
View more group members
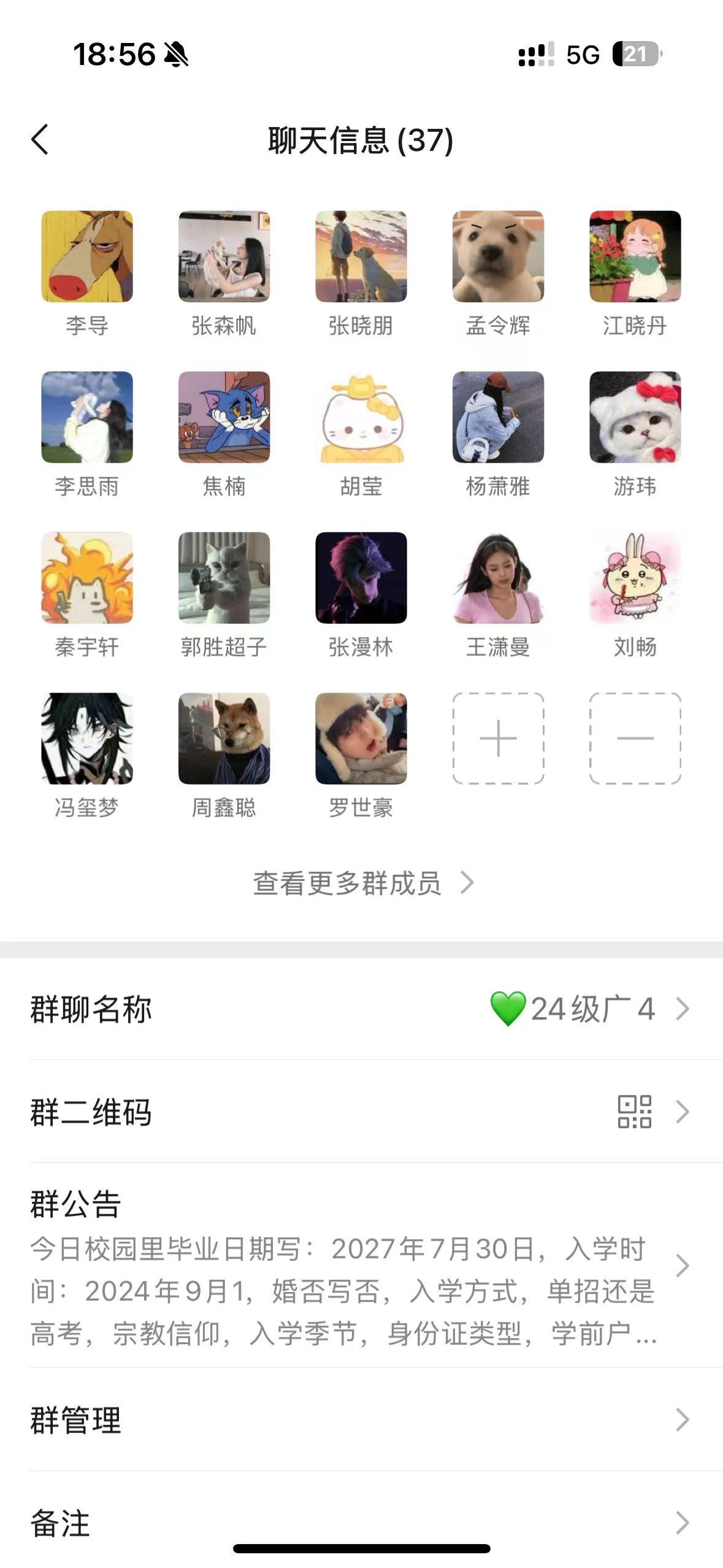click(x=361, y=883)
